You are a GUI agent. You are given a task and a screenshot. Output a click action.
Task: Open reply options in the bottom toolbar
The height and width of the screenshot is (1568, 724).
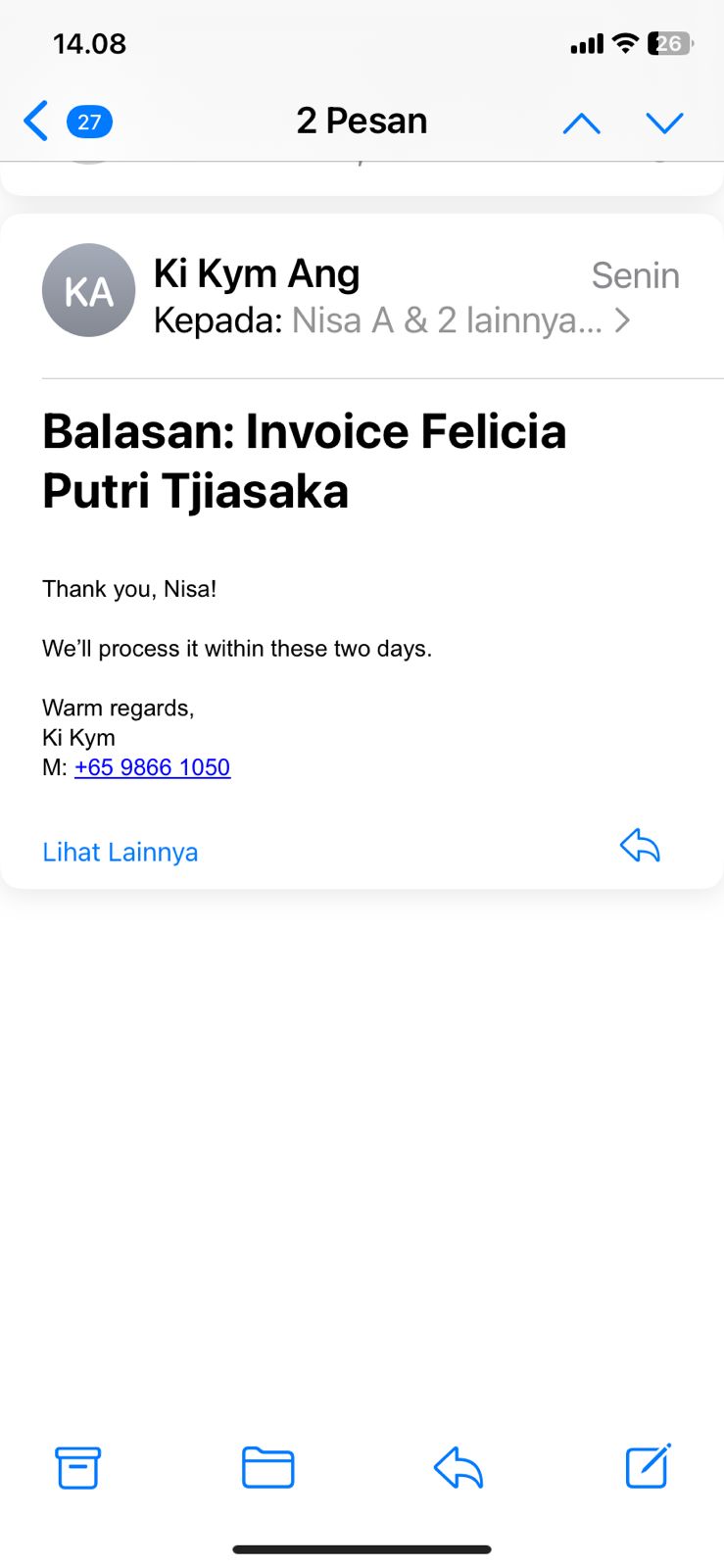coord(459,1467)
